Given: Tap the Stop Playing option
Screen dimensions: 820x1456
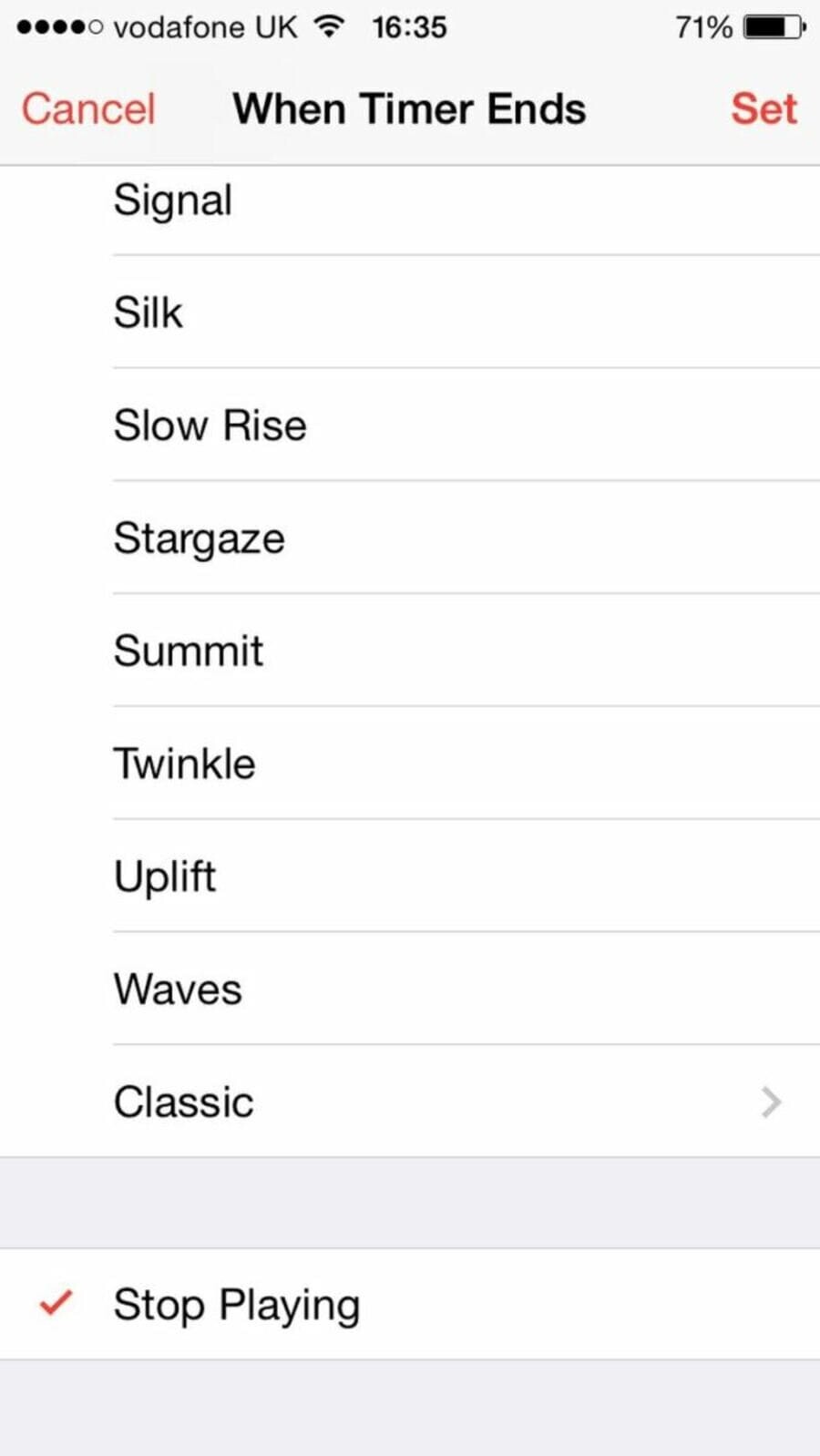Looking at the screenshot, I should (237, 1305).
